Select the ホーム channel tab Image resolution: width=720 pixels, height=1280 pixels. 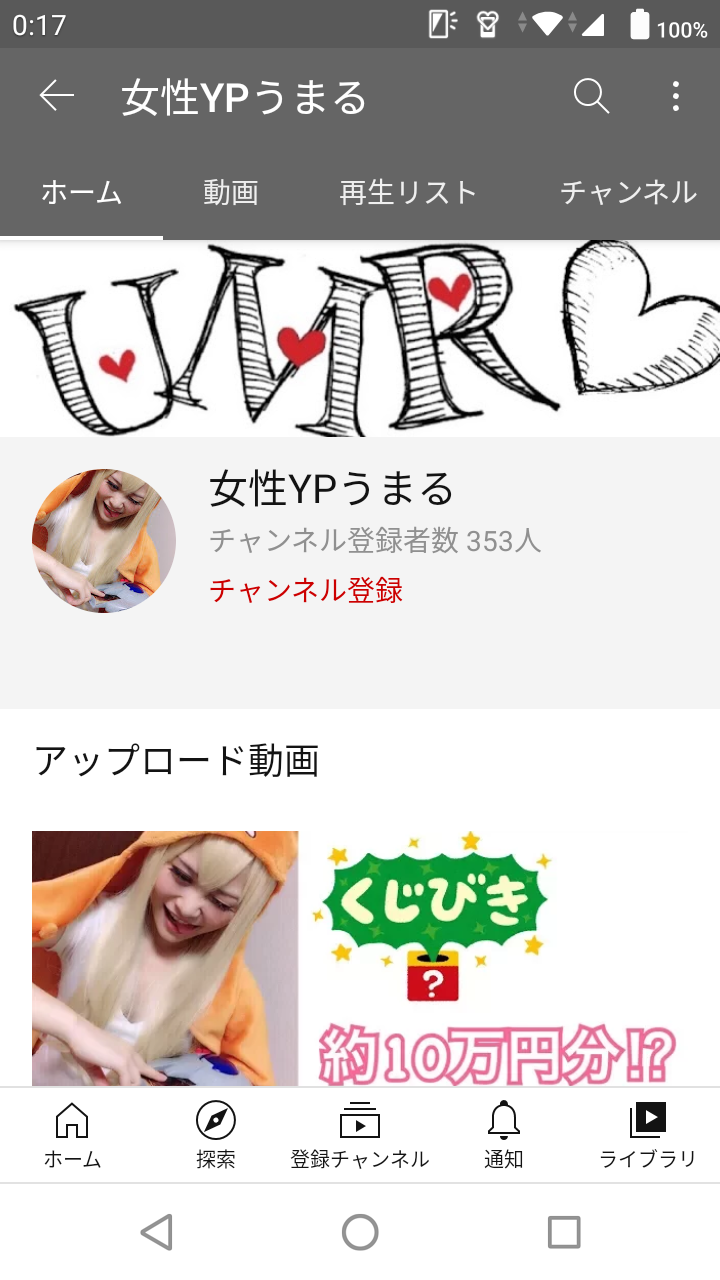tap(81, 192)
